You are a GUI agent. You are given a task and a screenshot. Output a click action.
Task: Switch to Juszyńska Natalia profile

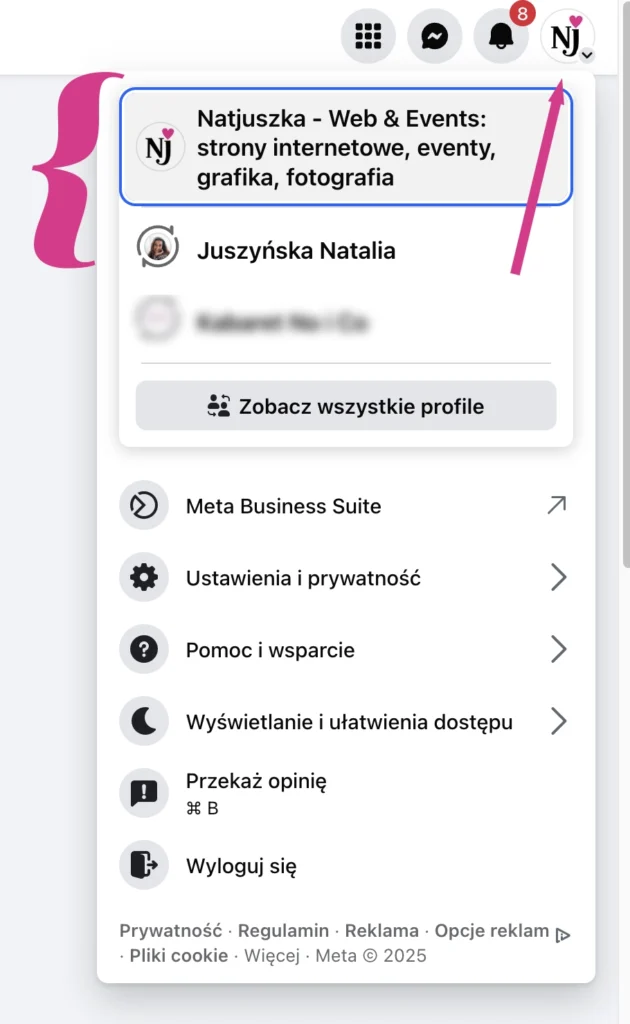[296, 250]
